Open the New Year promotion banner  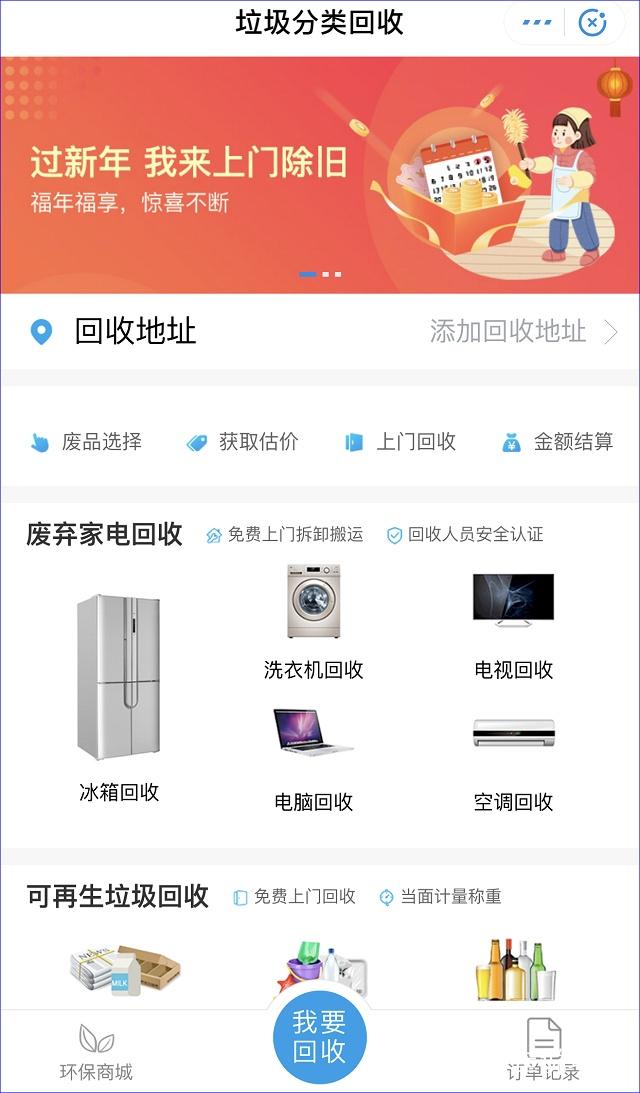point(320,175)
